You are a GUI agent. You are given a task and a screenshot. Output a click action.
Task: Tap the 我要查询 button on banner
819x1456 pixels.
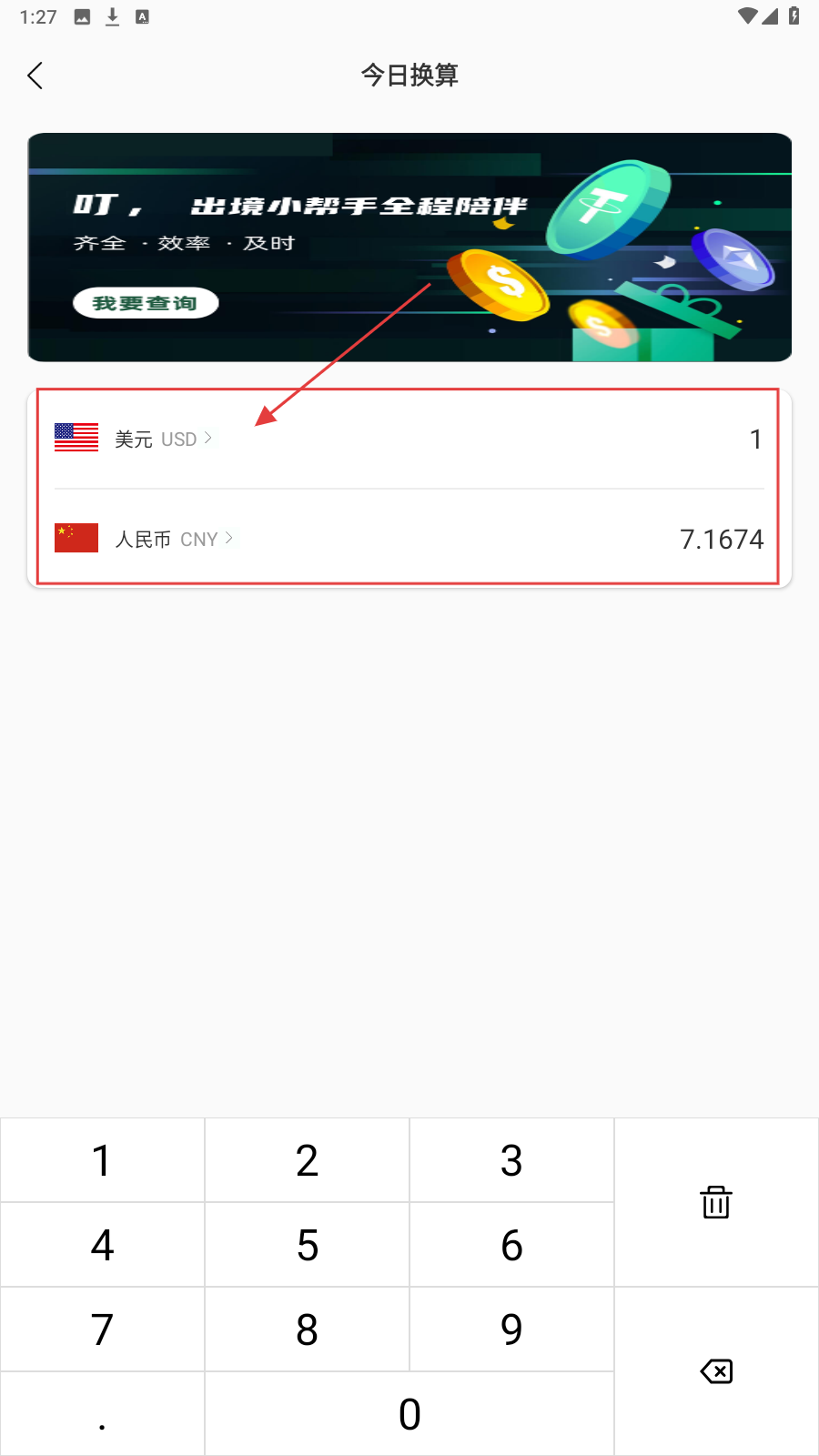[x=146, y=303]
